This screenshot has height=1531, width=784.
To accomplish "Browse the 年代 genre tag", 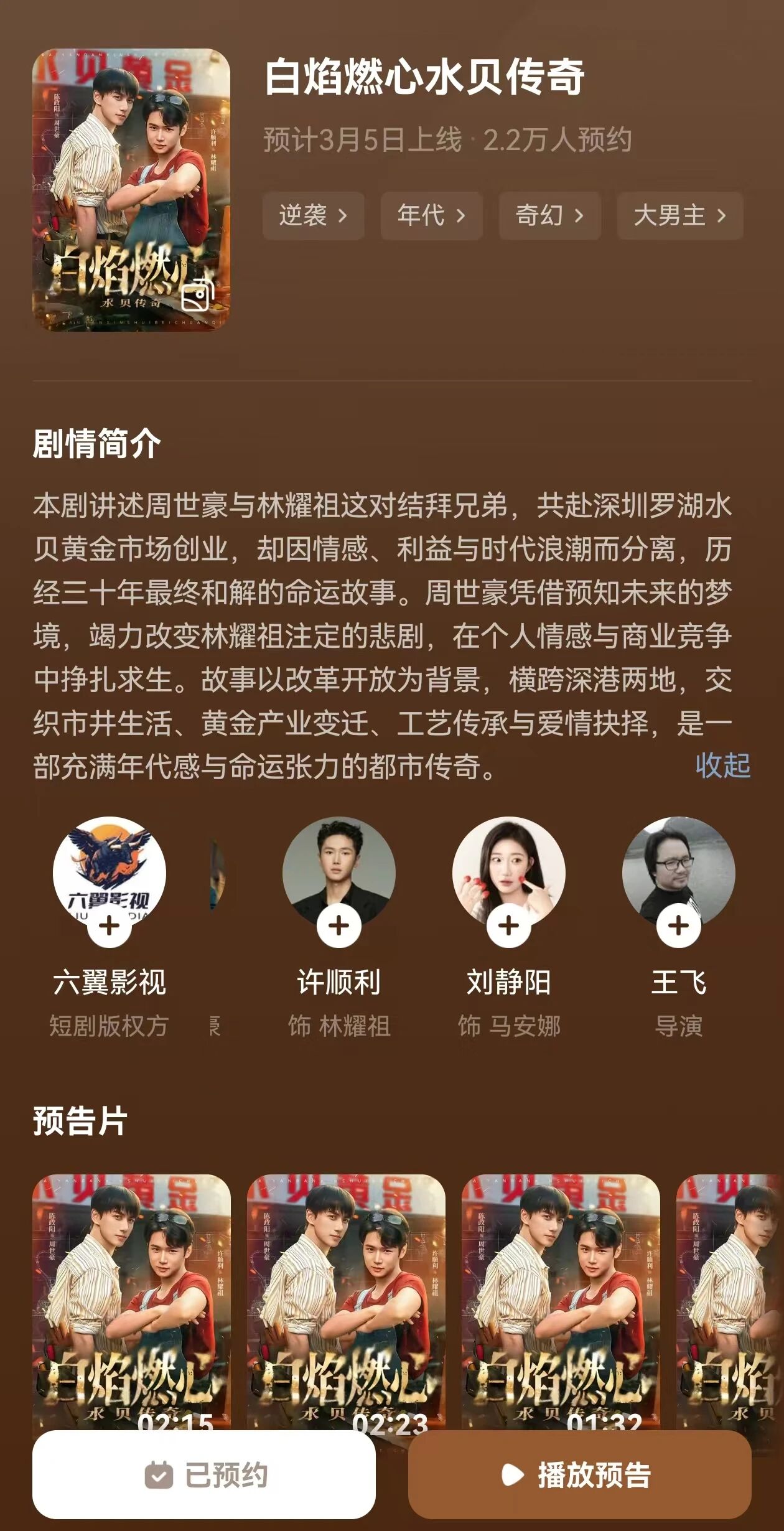I will click(431, 216).
